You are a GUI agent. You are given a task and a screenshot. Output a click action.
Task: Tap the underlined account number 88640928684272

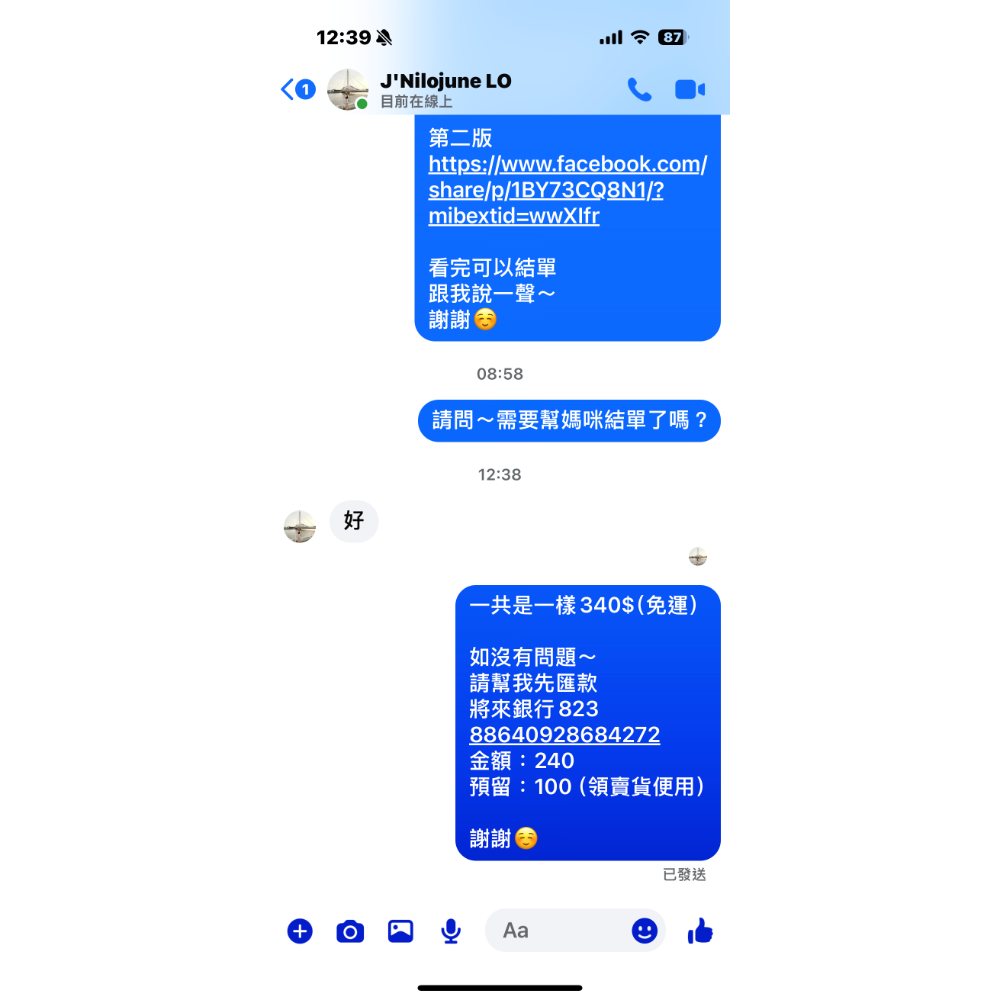[564, 735]
